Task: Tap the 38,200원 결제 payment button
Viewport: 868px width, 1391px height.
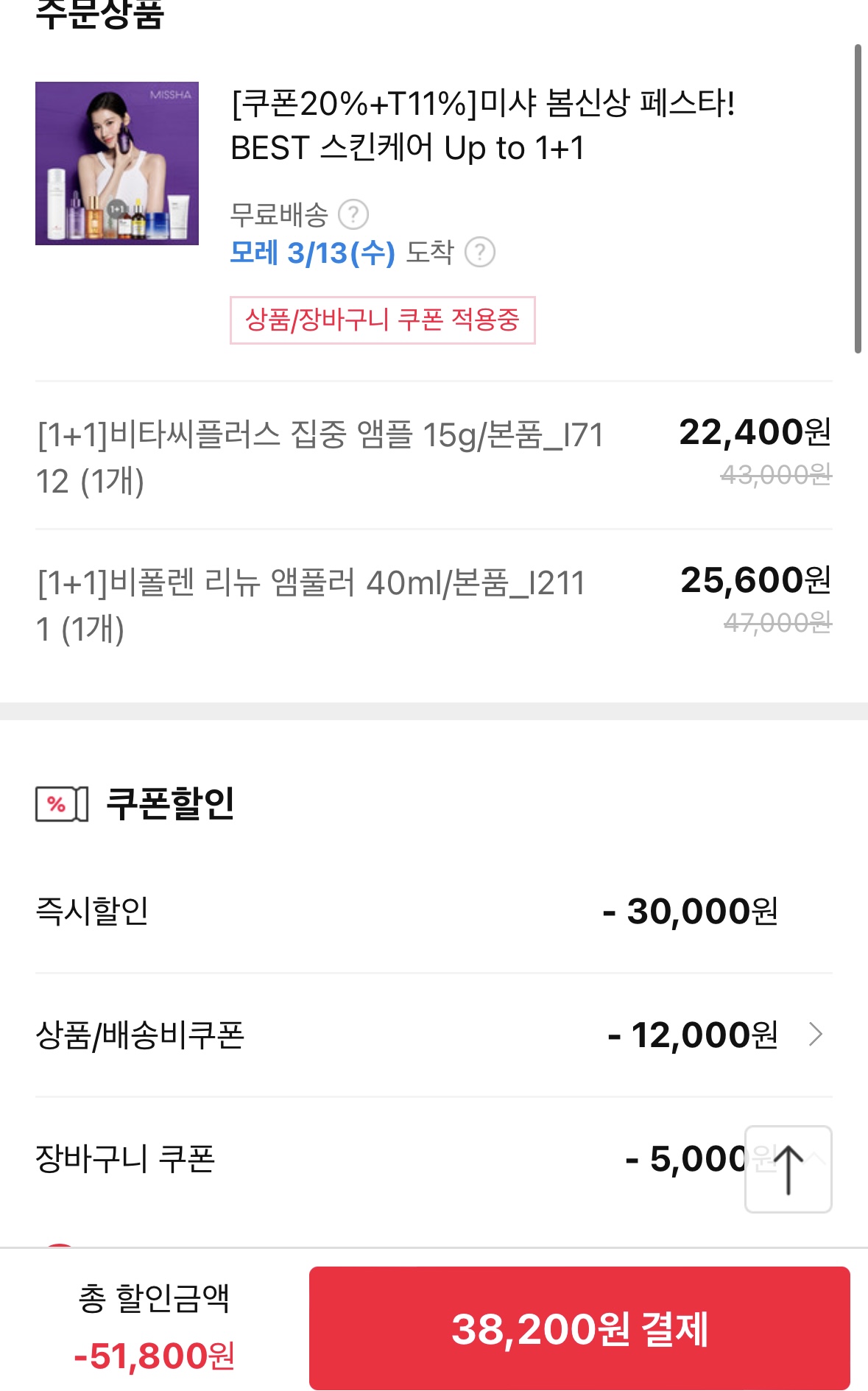Action: click(x=579, y=1328)
